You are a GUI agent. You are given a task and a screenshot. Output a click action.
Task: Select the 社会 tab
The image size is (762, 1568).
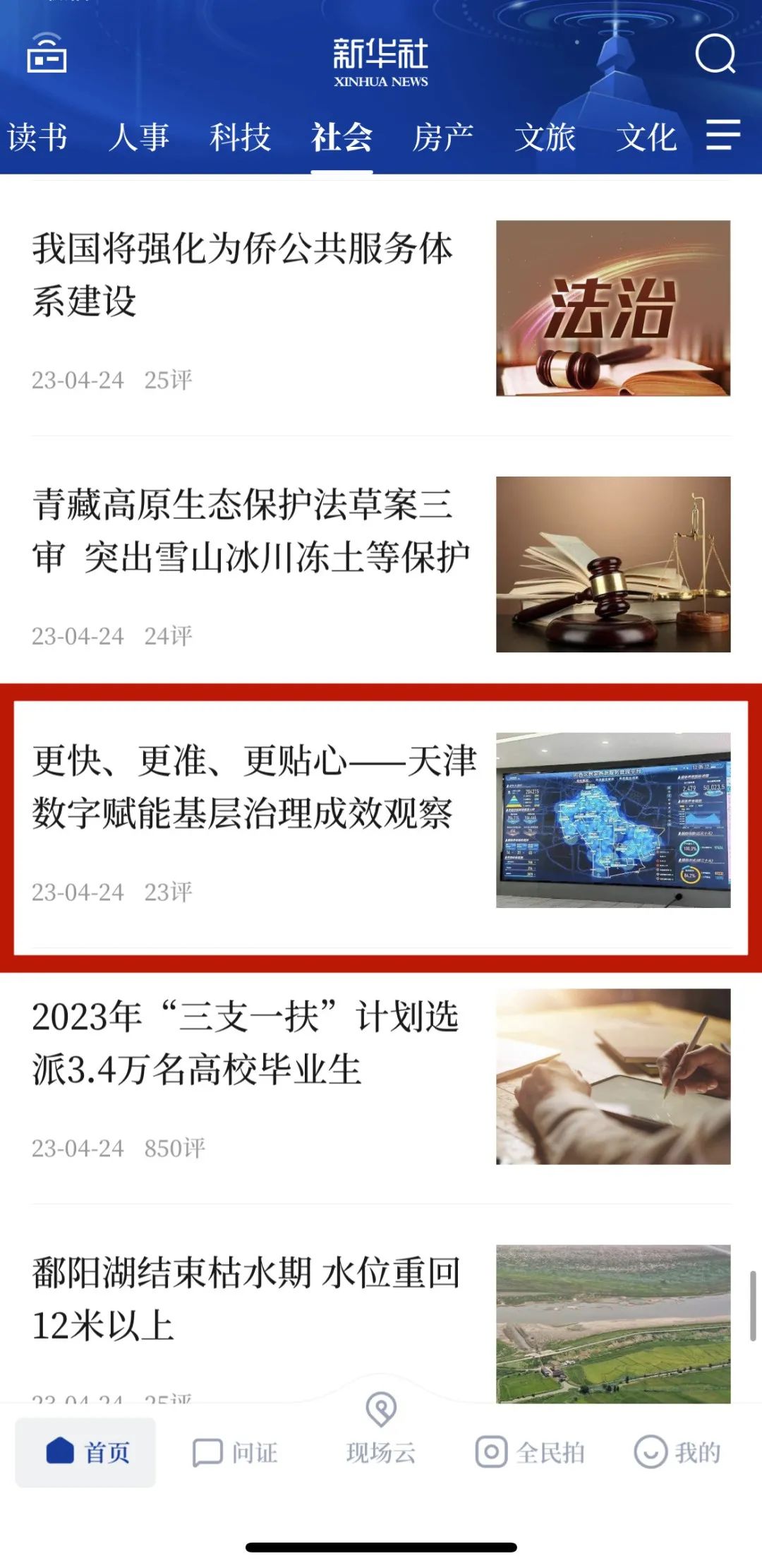[x=342, y=137]
